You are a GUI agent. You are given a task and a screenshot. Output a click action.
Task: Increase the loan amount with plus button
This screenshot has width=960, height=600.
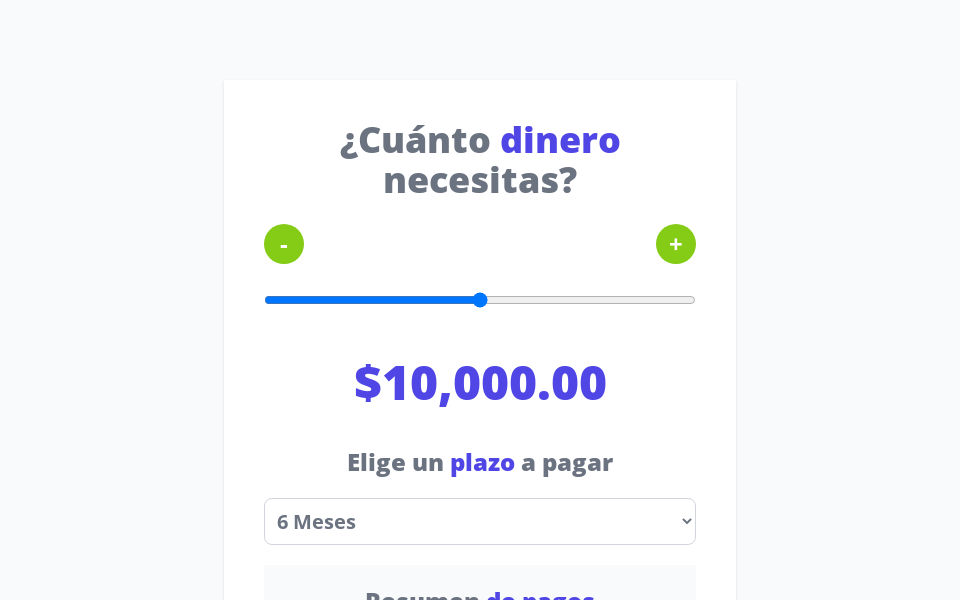676,244
